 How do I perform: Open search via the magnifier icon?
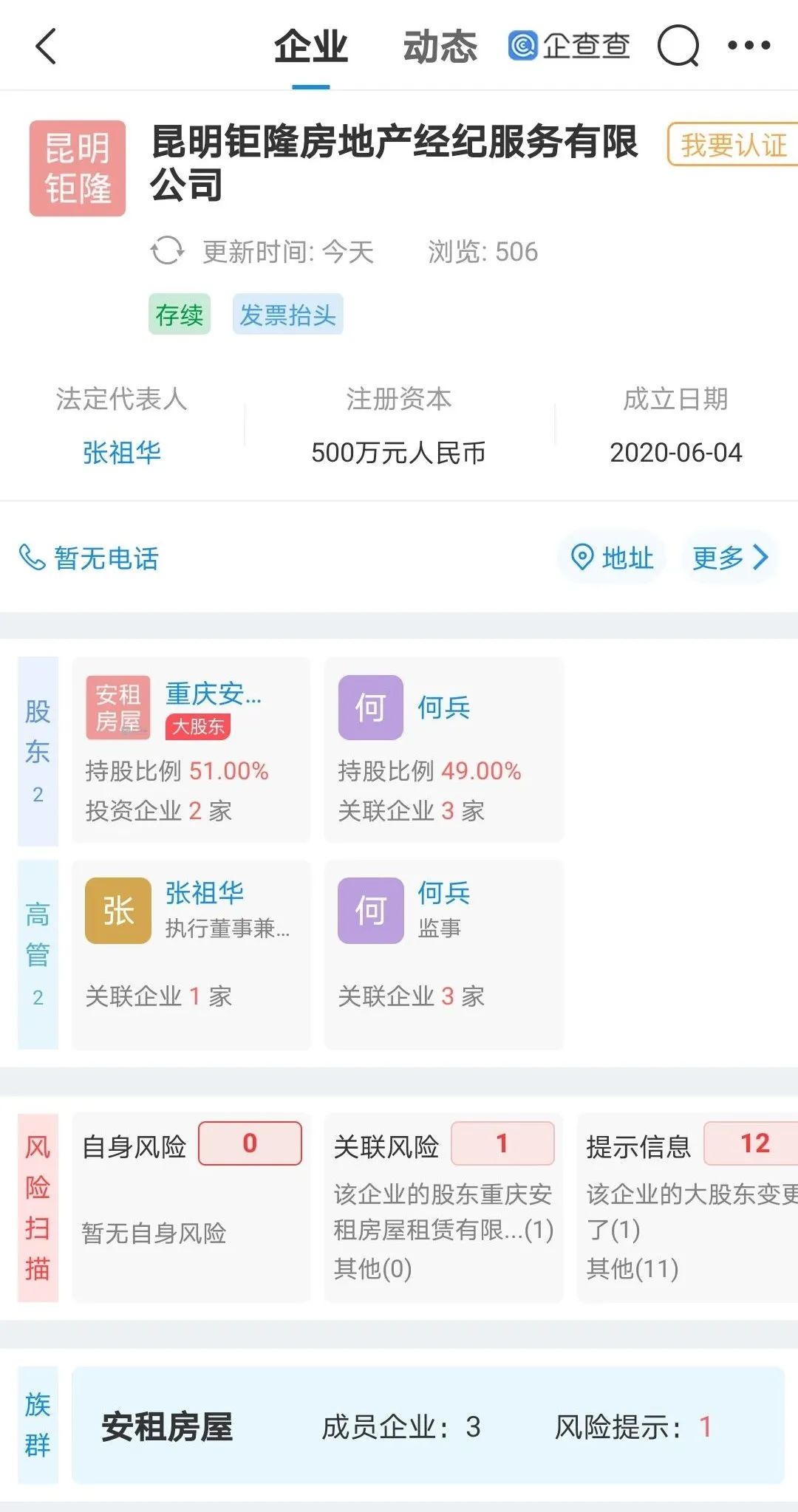(x=677, y=46)
